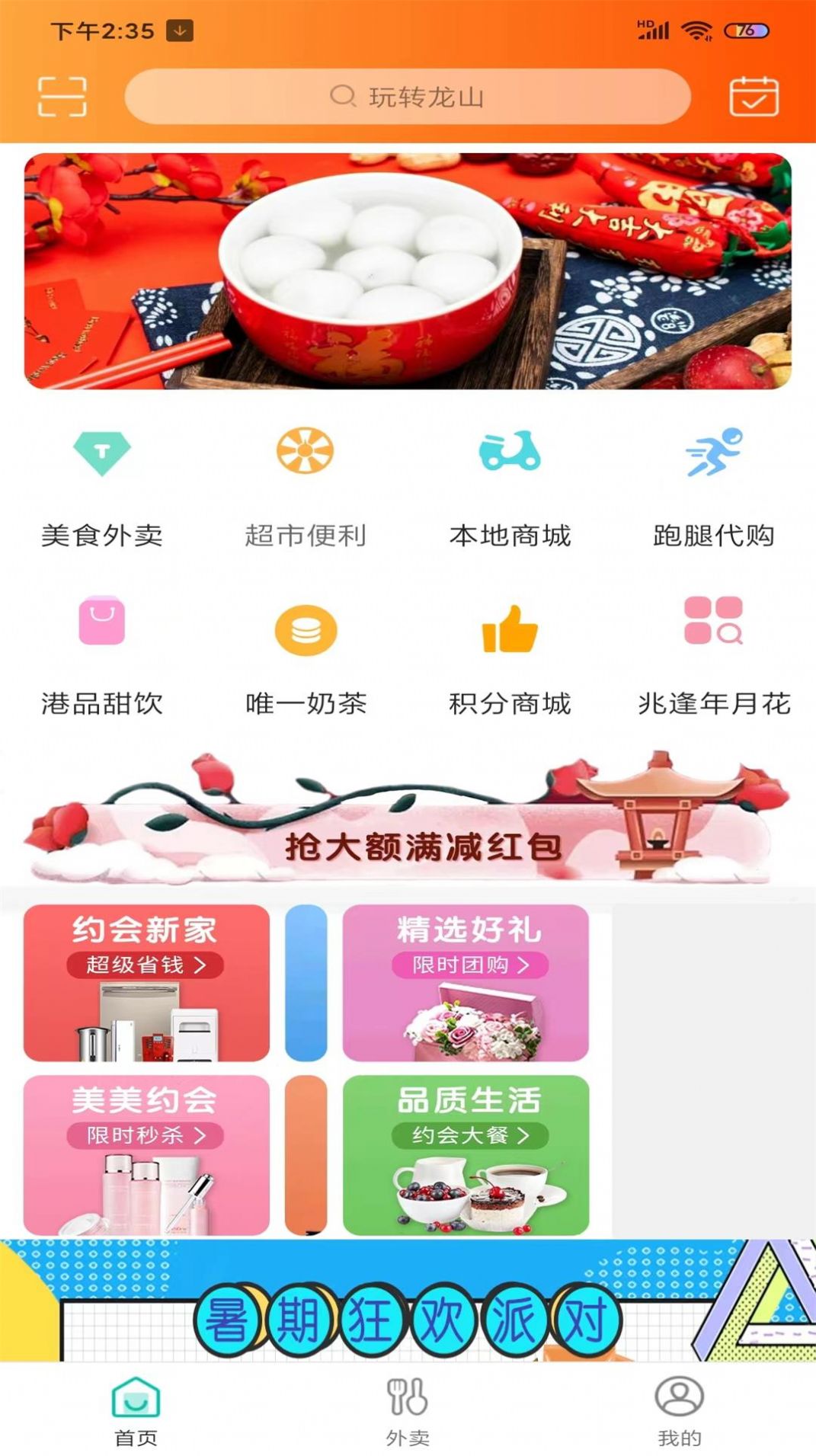Open the download arrow in the status bar
816x1456 pixels.
(x=179, y=32)
